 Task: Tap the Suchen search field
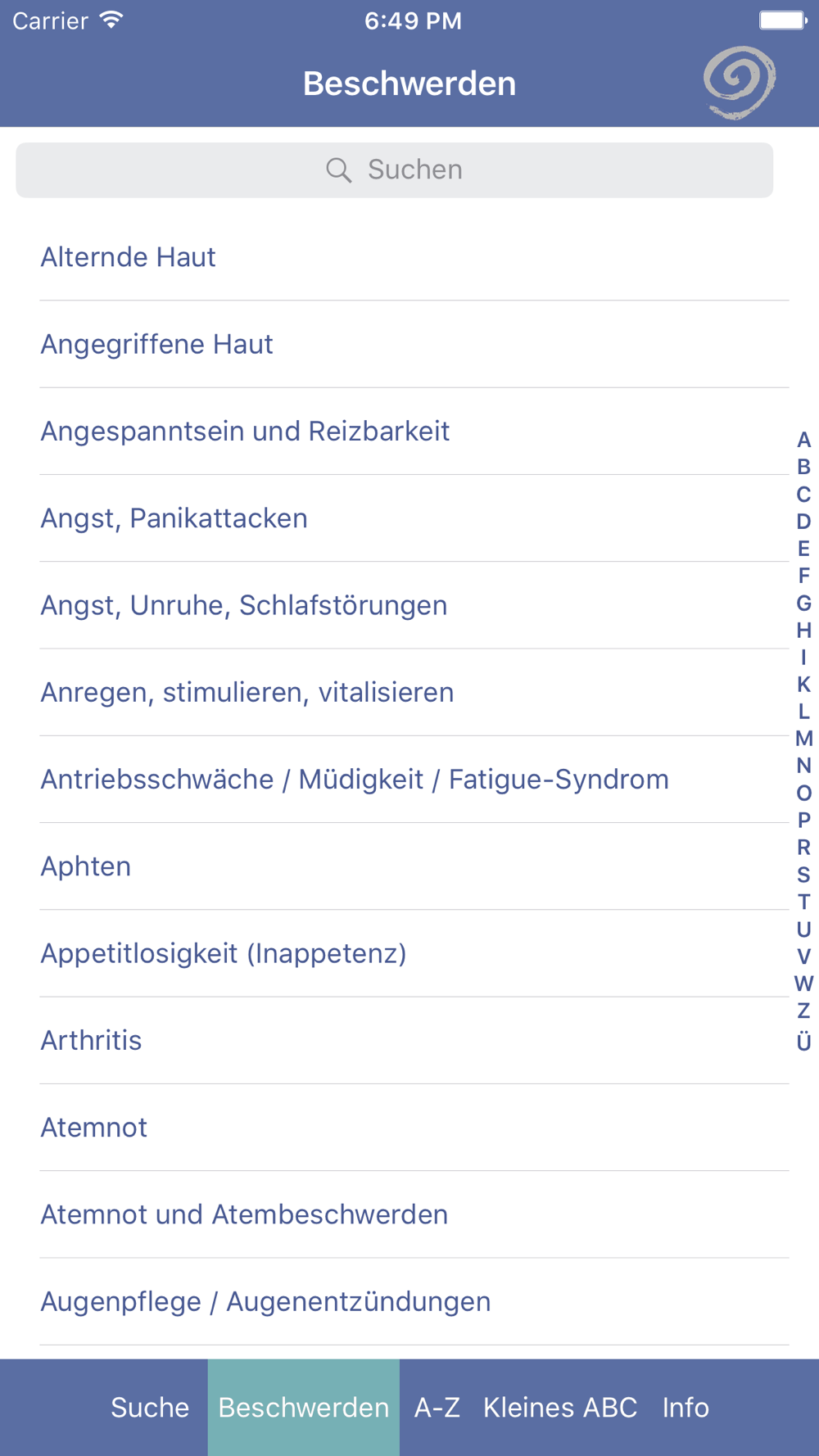coord(394,170)
